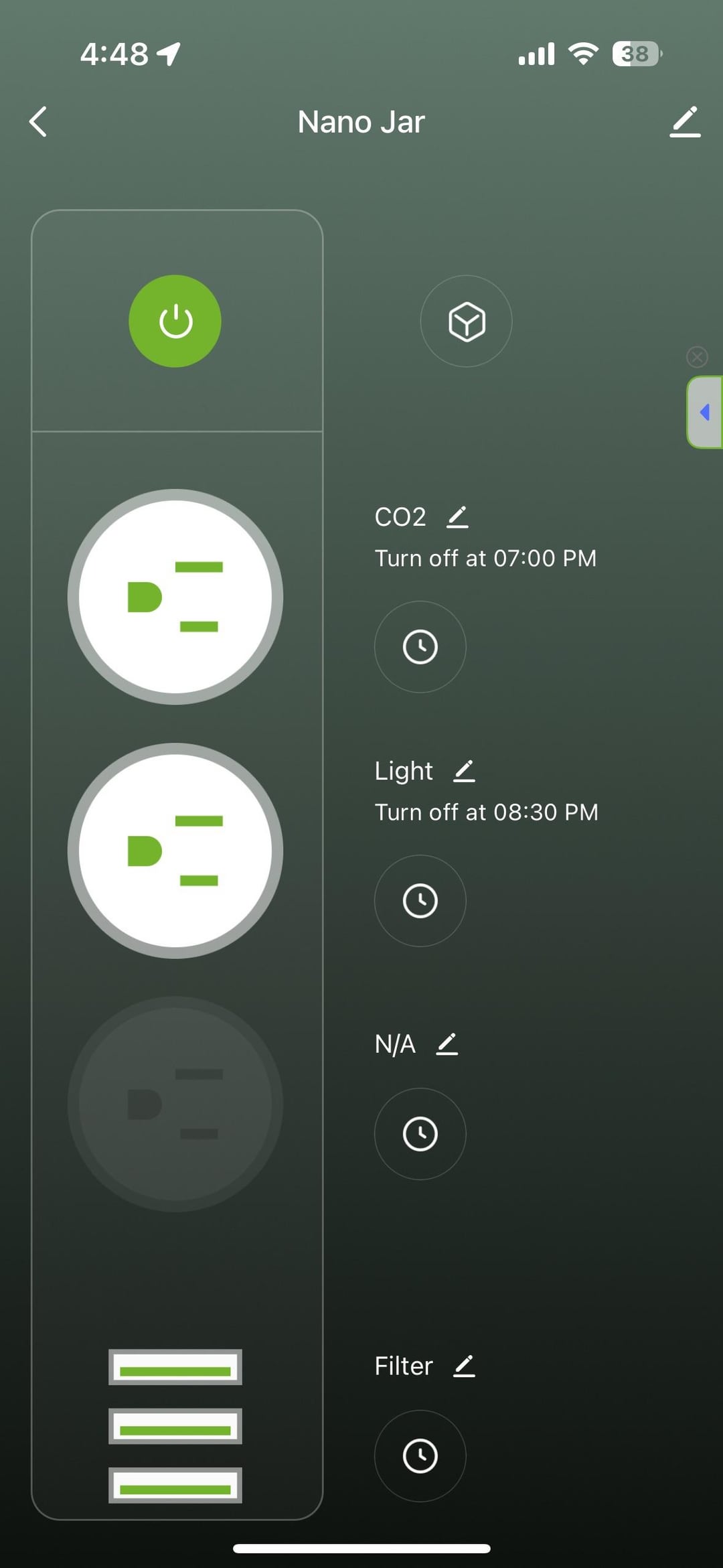Dismiss the floating side tab
Image resolution: width=723 pixels, height=1568 pixels.
tap(697, 357)
